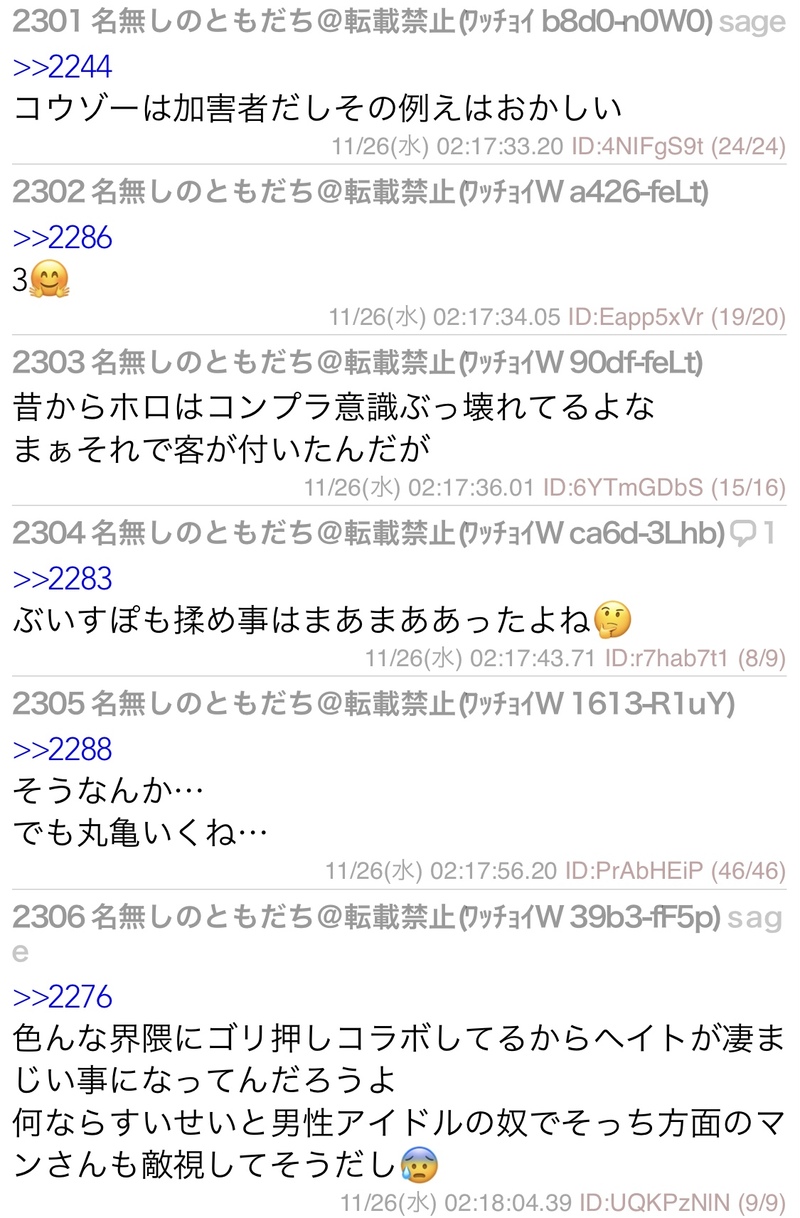Open the quoted post link >>2286
Viewport: 800px width, 1218px height.
tap(62, 238)
